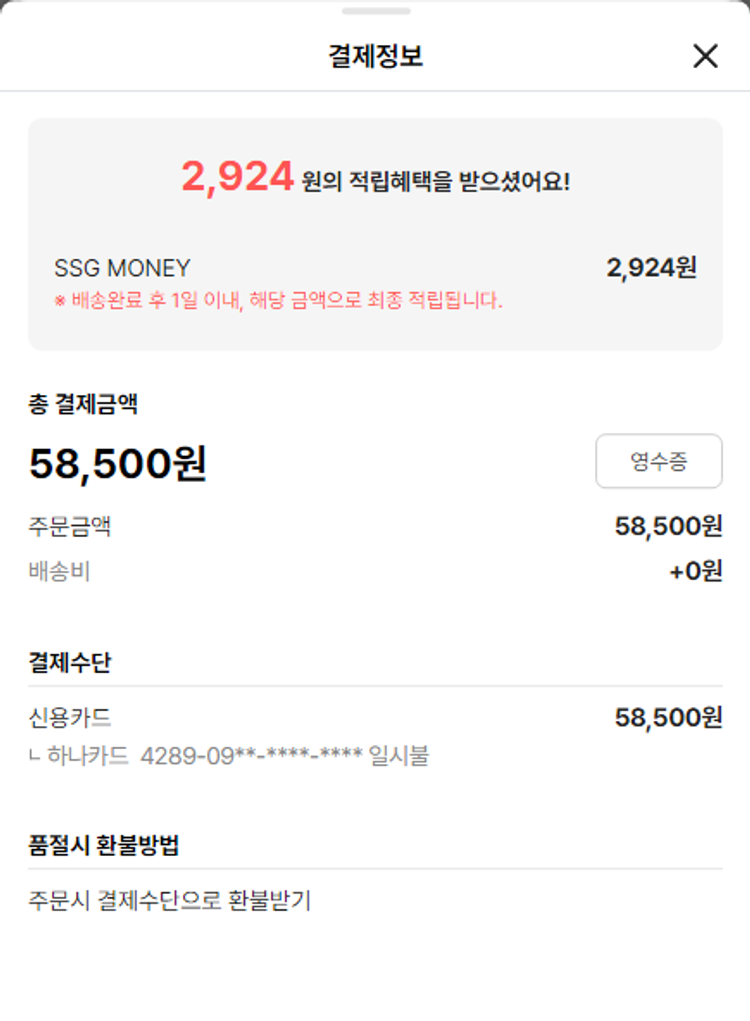Screen dimensions: 750x1021
Task: Close the 결제정보 sheet
Action: 705,56
